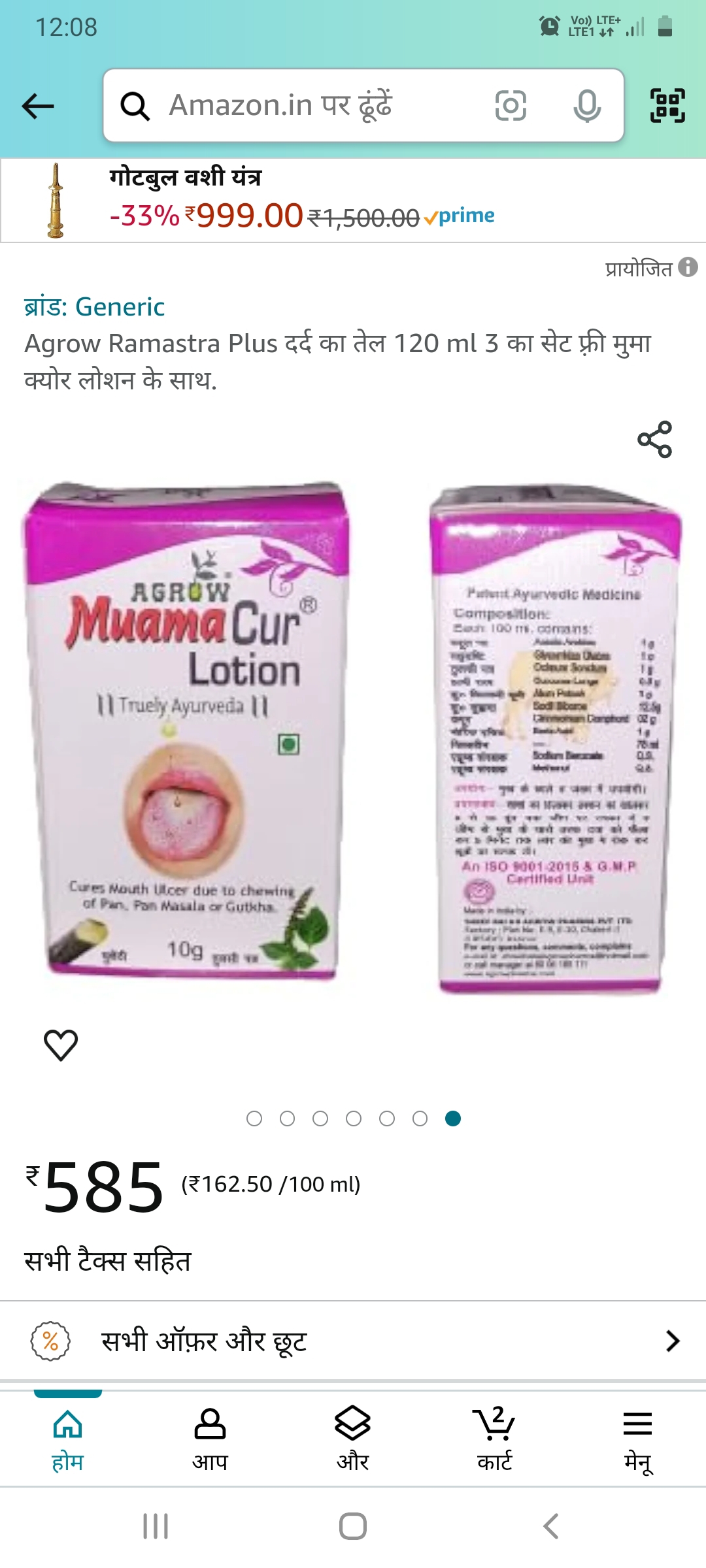Viewport: 706px width, 1568px height.
Task: Go back using the top-left arrow
Action: tap(38, 106)
